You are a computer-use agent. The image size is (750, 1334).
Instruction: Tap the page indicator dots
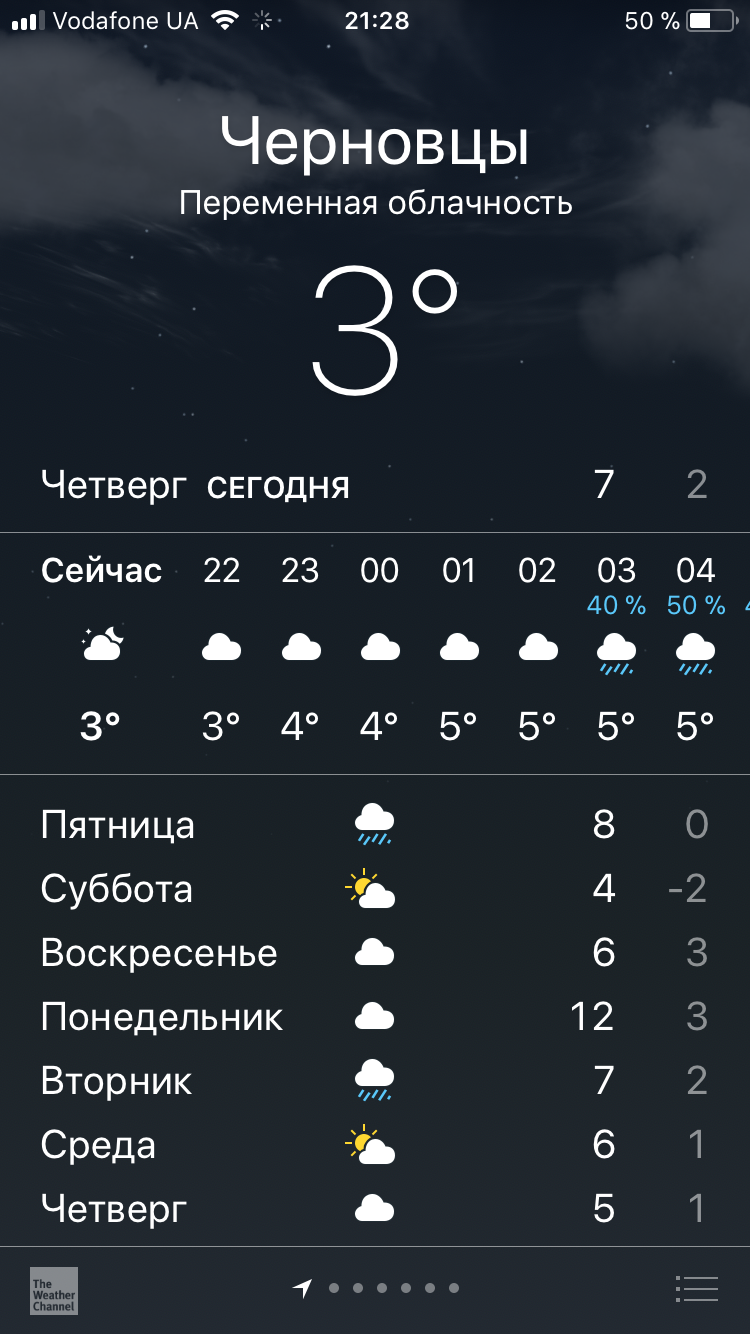[x=382, y=1289]
